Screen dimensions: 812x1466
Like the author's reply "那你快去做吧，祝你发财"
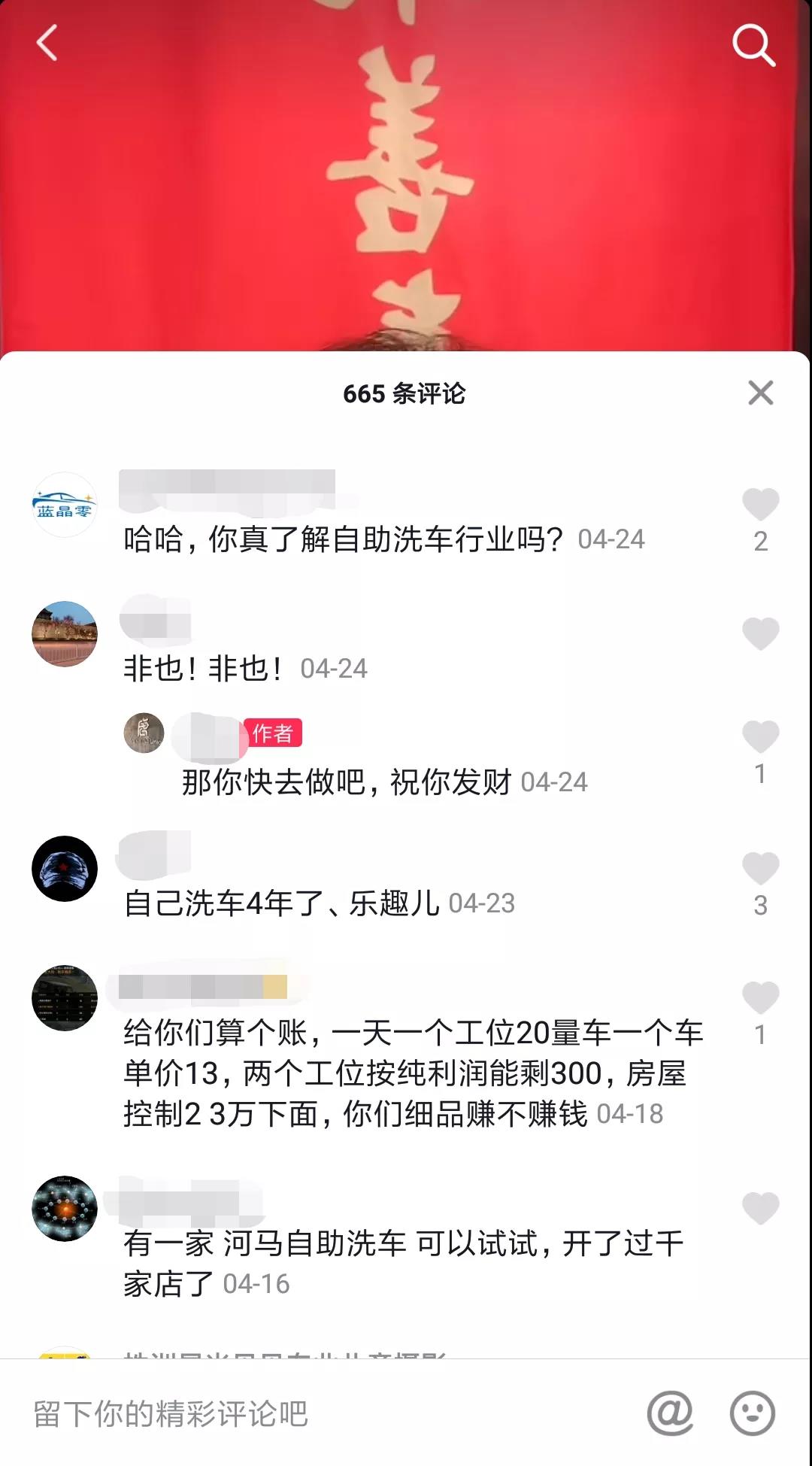point(760,737)
